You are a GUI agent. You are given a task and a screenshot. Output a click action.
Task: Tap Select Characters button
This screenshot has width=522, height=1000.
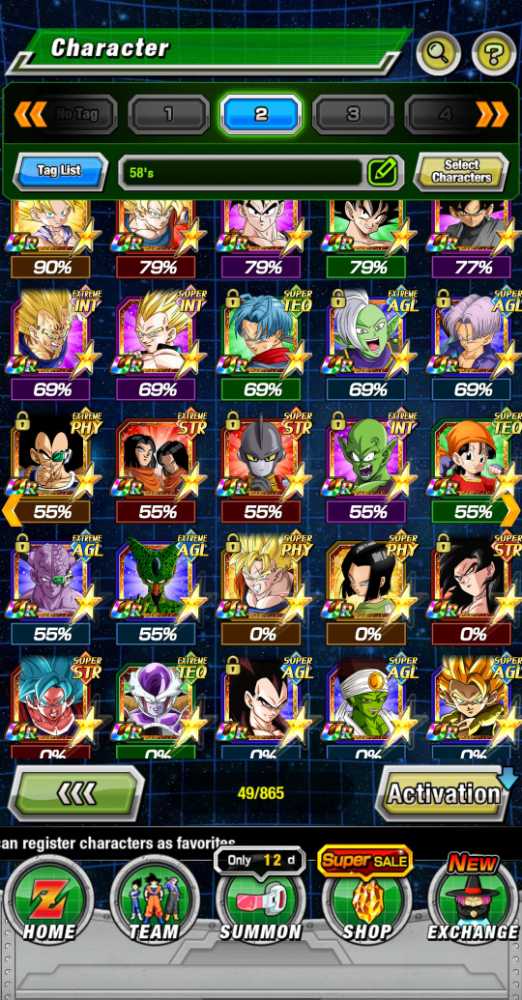461,172
